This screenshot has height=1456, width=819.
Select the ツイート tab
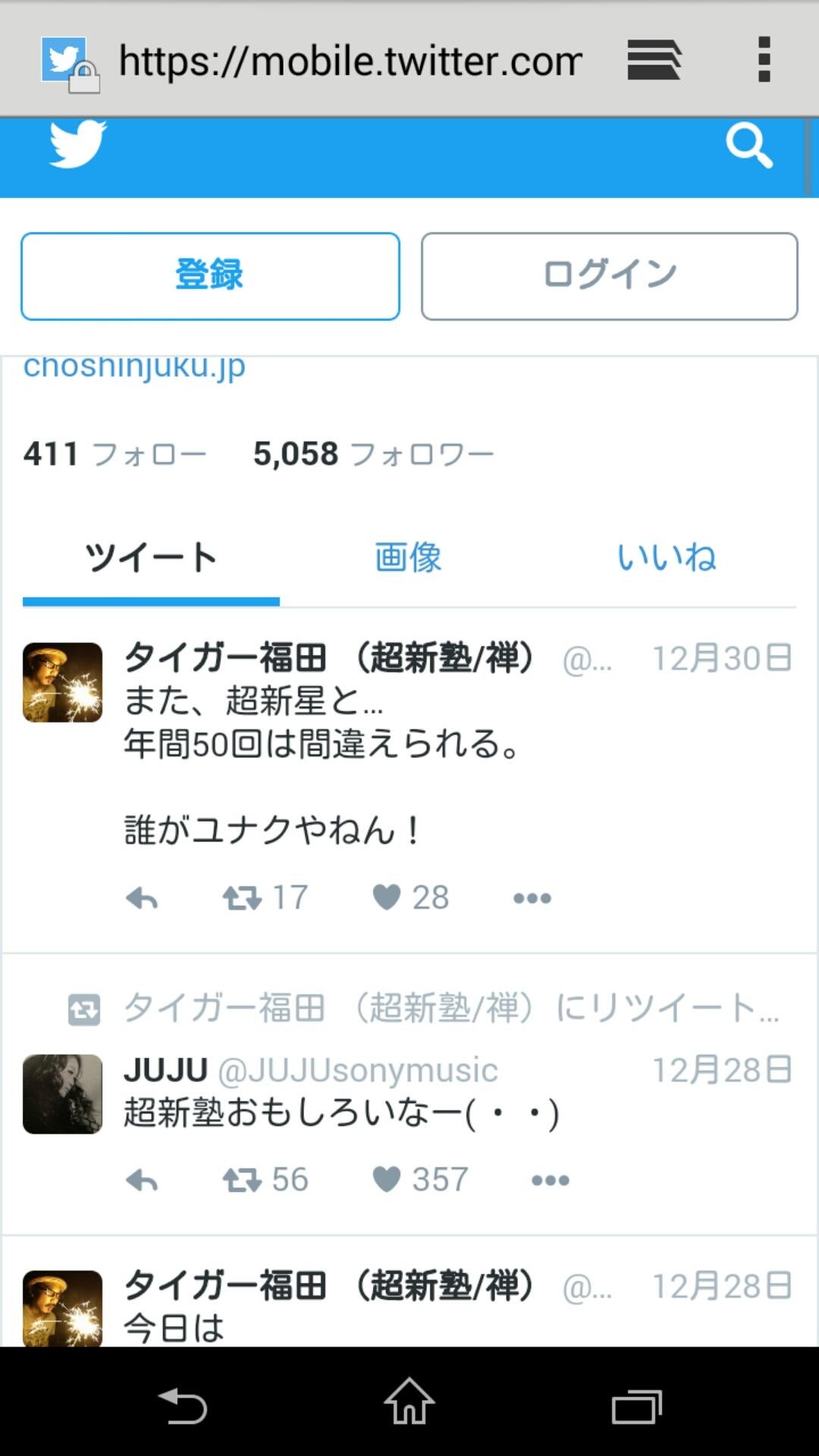[x=151, y=557]
